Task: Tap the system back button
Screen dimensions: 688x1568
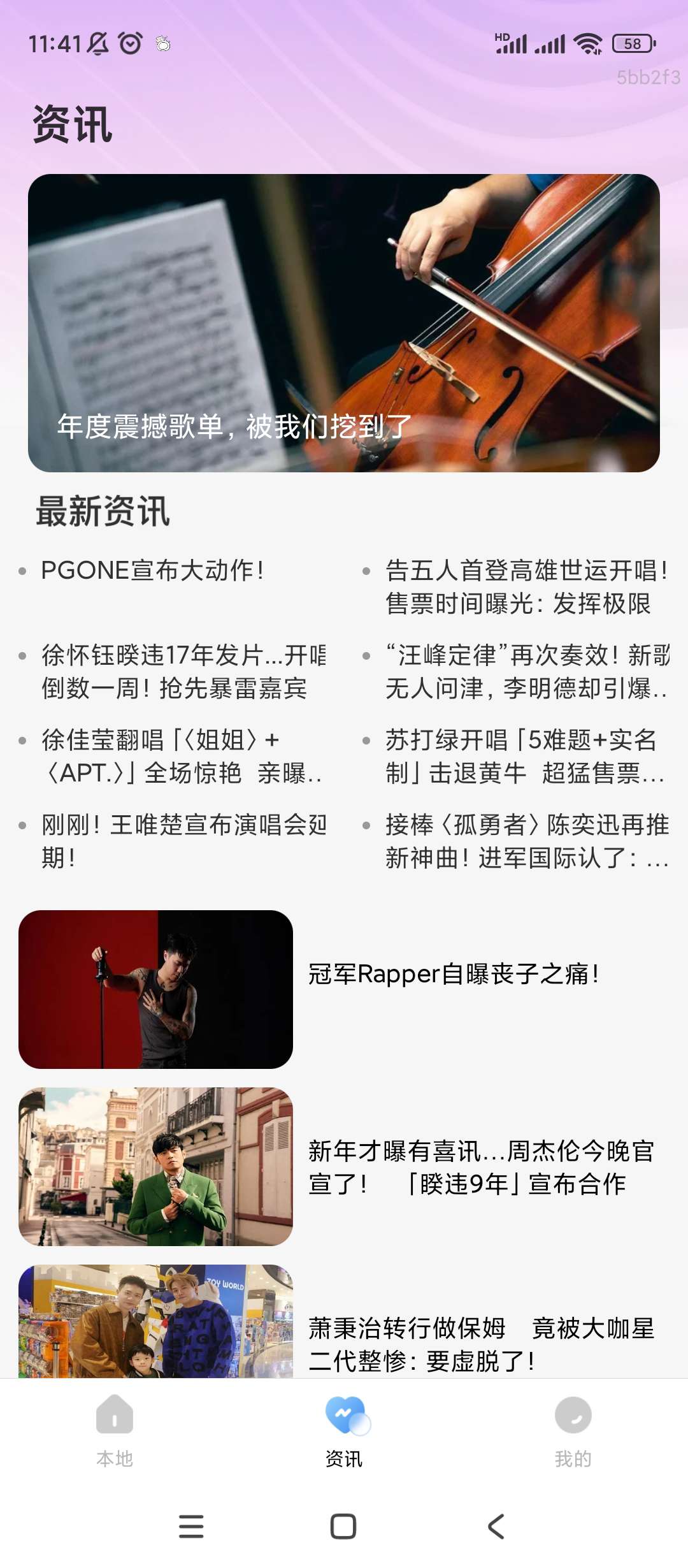Action: (496, 1527)
